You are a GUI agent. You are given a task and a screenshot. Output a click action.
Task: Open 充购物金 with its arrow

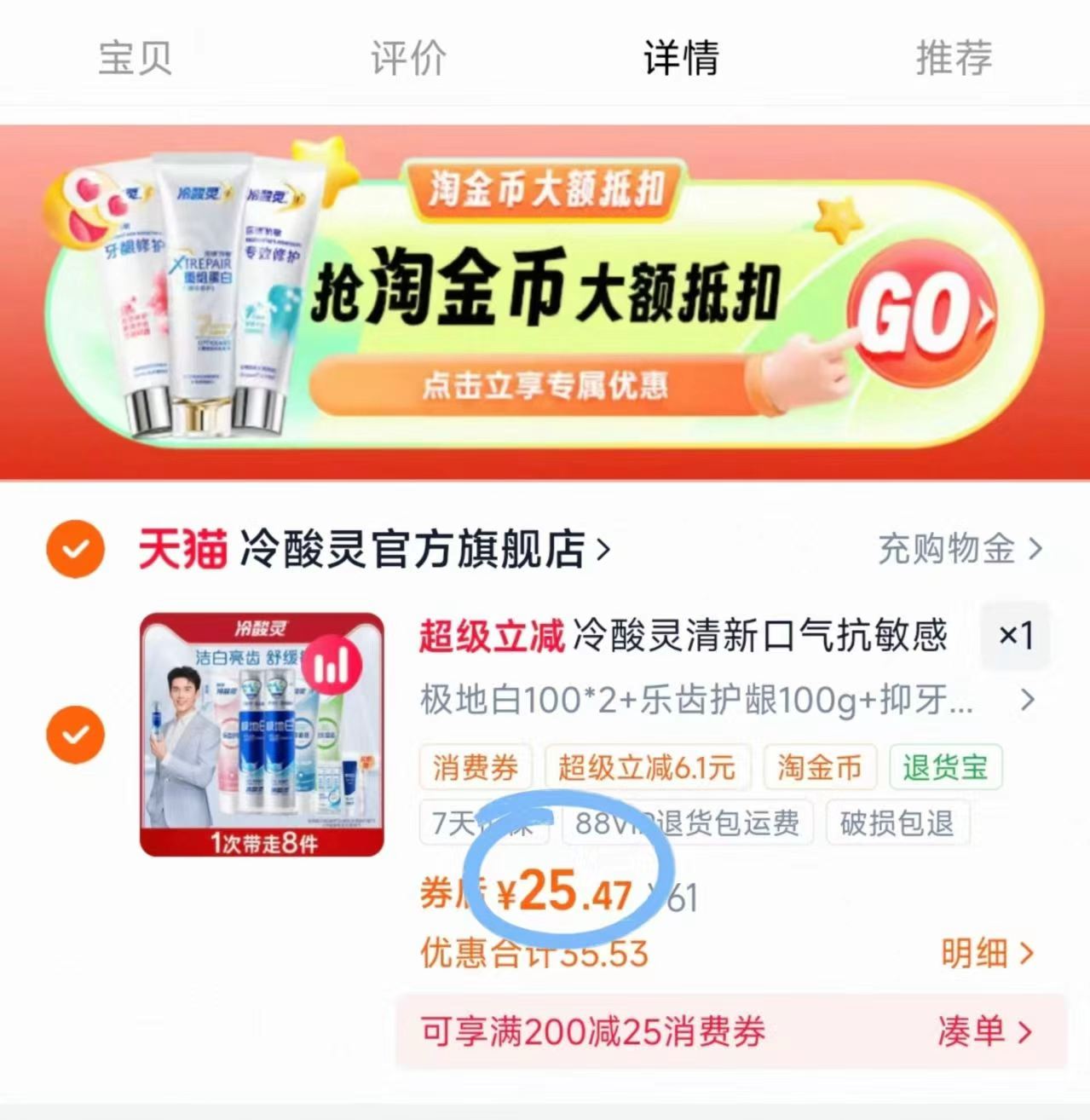coord(950,551)
